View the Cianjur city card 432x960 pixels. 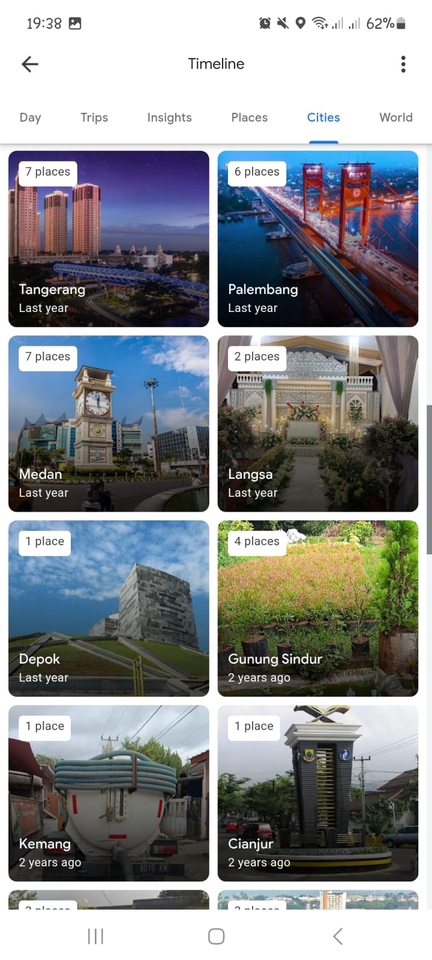click(x=318, y=793)
